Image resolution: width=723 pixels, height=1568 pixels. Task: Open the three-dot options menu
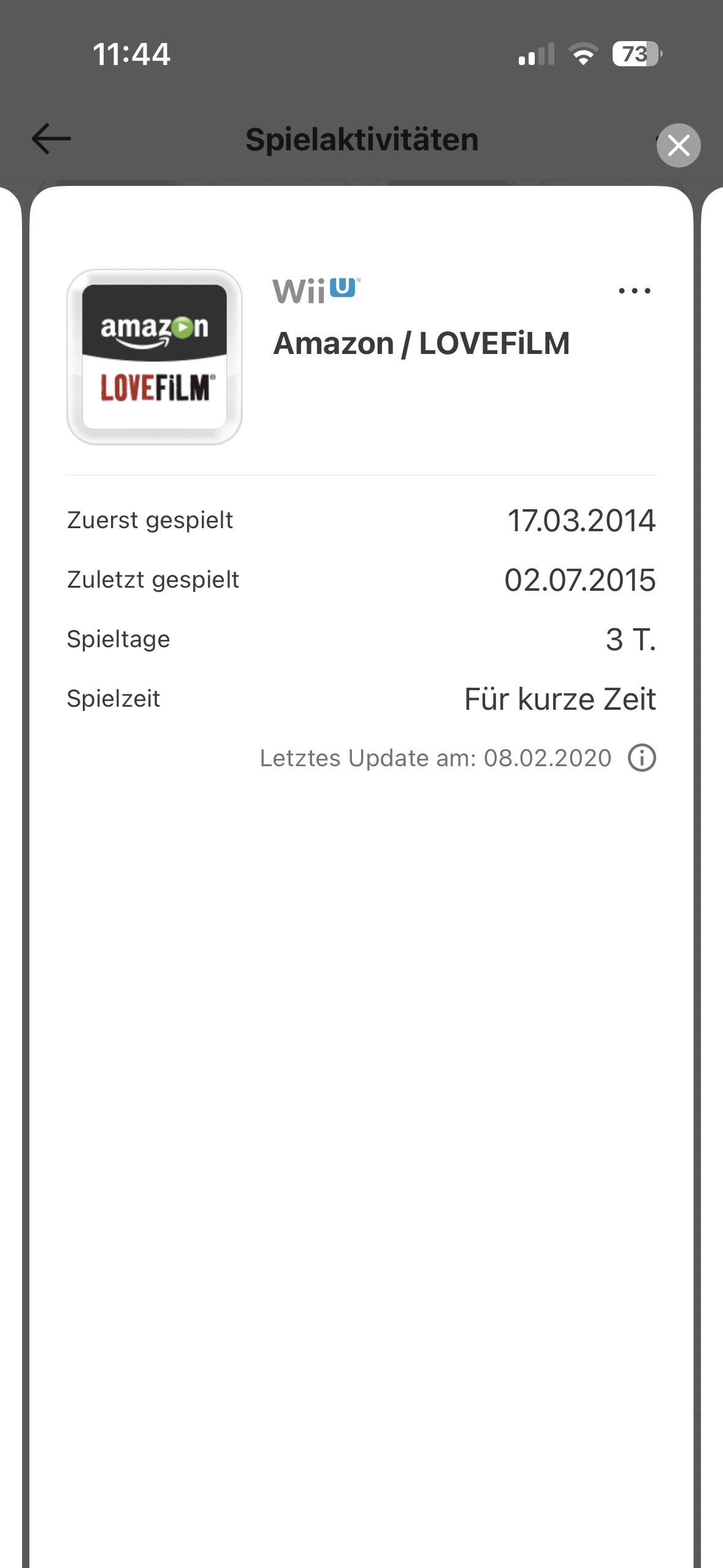(x=634, y=291)
